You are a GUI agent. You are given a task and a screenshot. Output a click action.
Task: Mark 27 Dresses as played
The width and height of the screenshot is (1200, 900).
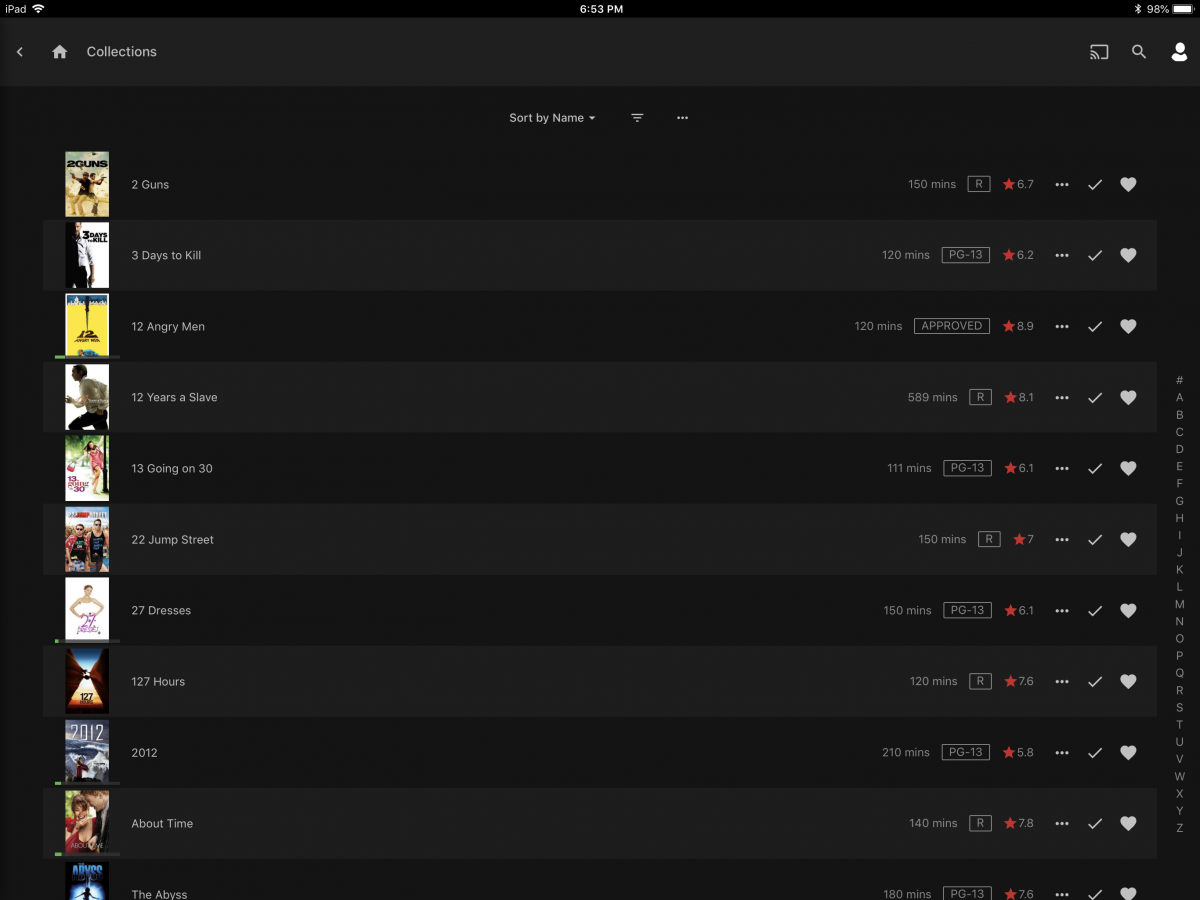1095,611
